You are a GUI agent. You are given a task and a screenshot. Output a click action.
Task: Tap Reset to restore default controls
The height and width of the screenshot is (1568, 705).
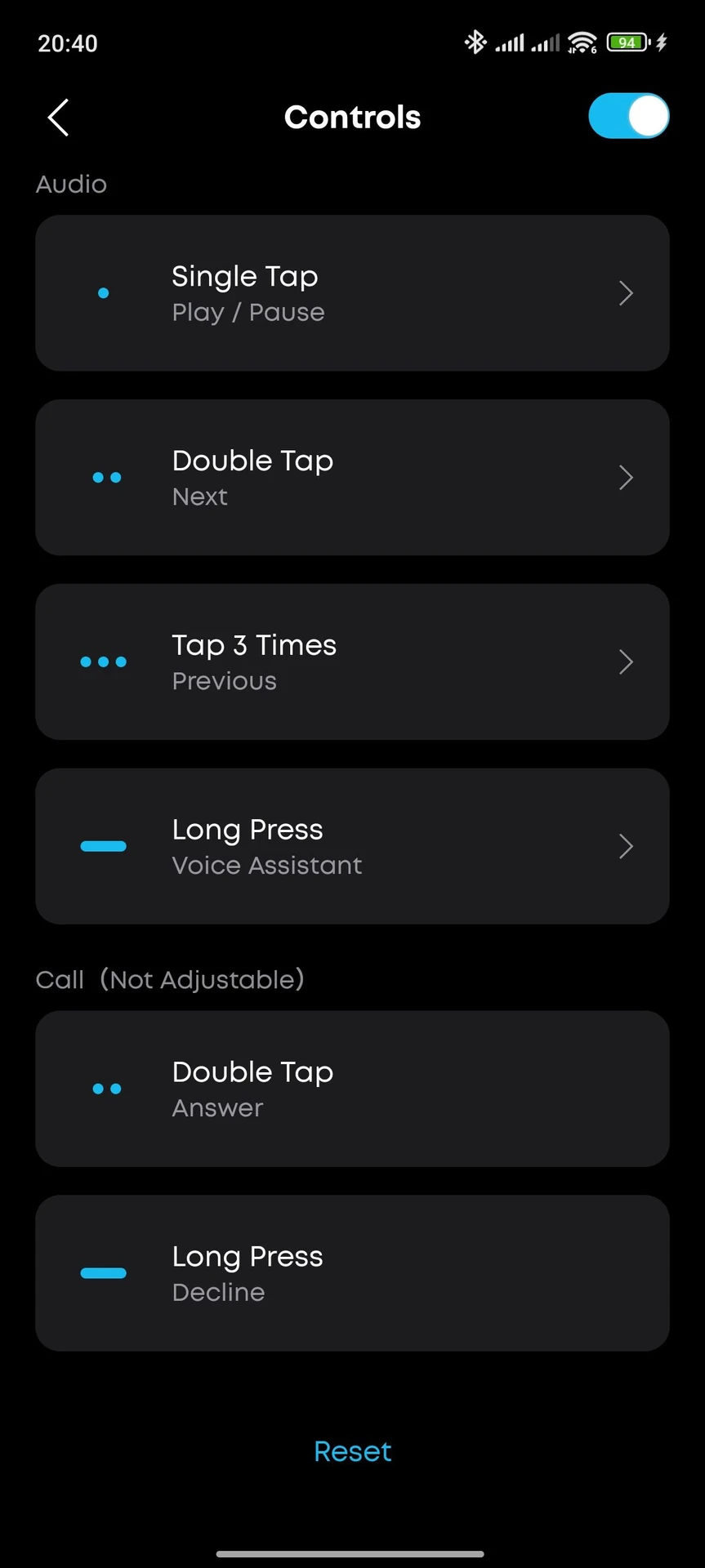coord(352,1451)
